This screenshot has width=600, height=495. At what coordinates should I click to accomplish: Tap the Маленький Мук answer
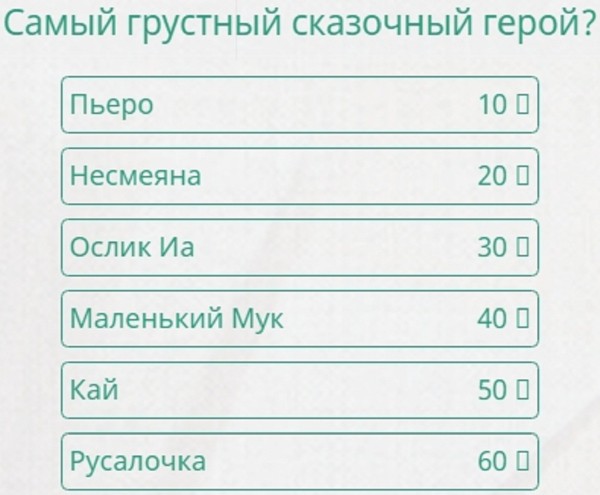pyautogui.click(x=299, y=319)
